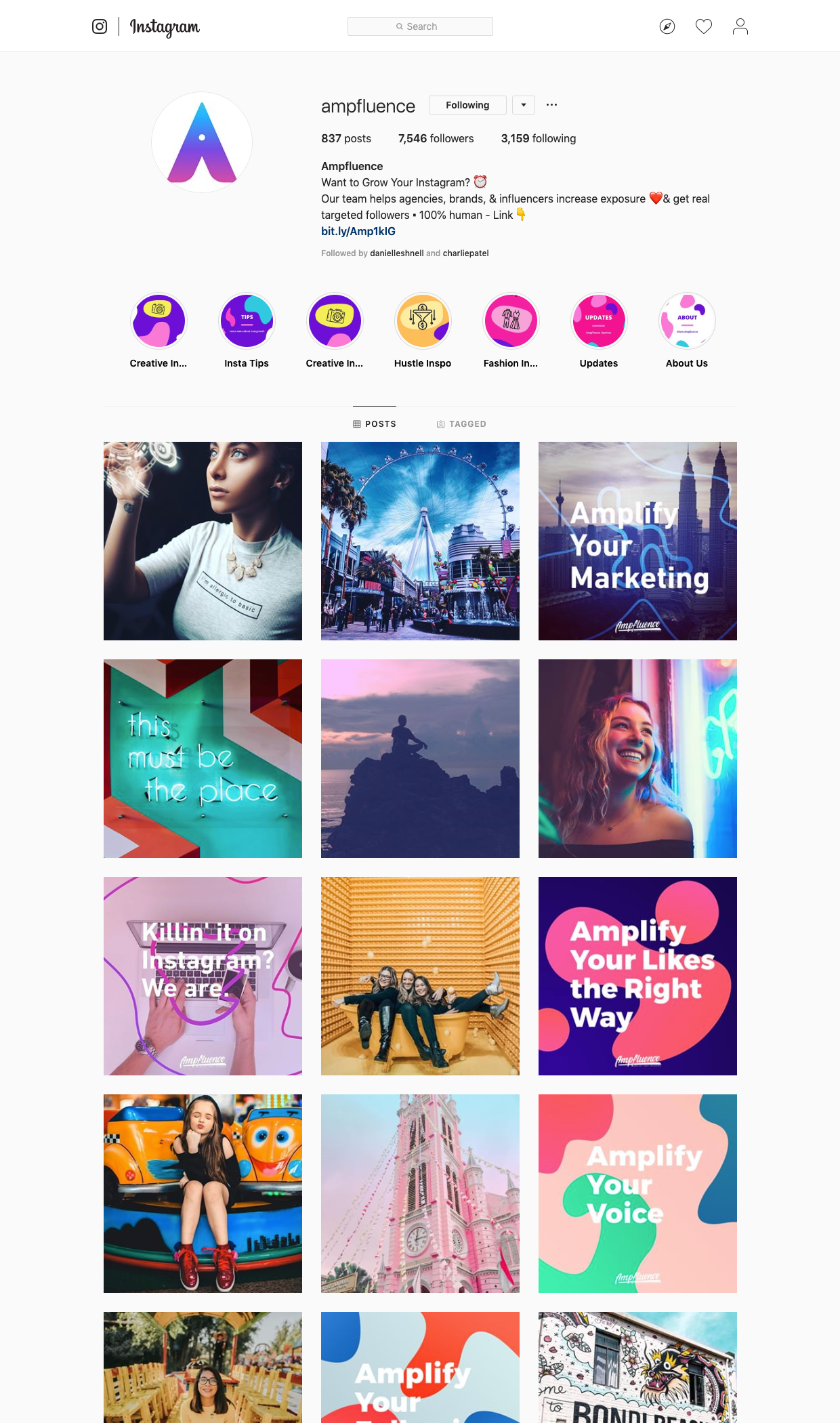Open the Instagram home logo
Viewport: 840px width, 1423px height.
(100, 26)
